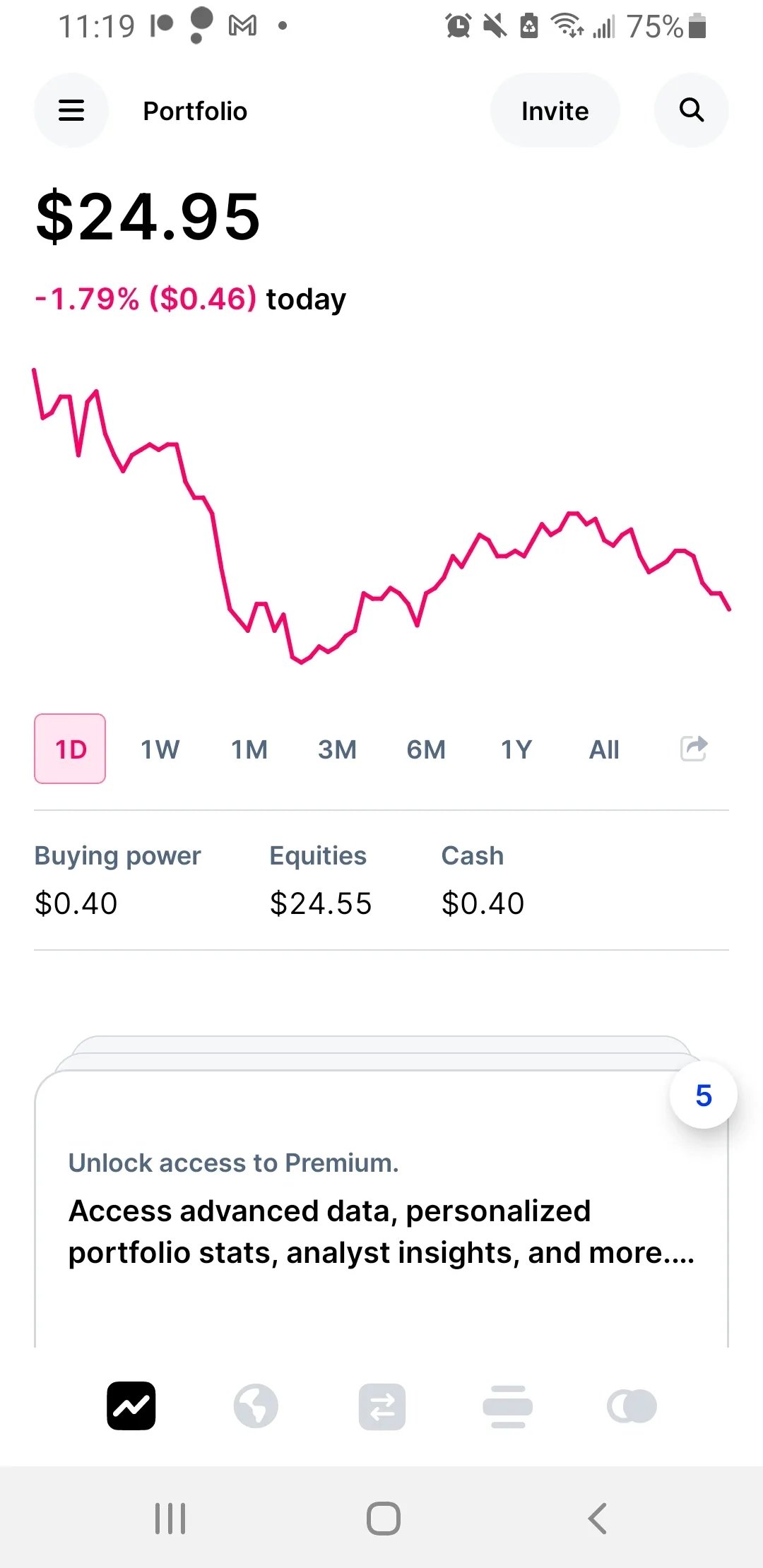Viewport: 763px width, 1568px height.
Task: Open the portfolio chart tab in bottom bar
Action: 131,1406
